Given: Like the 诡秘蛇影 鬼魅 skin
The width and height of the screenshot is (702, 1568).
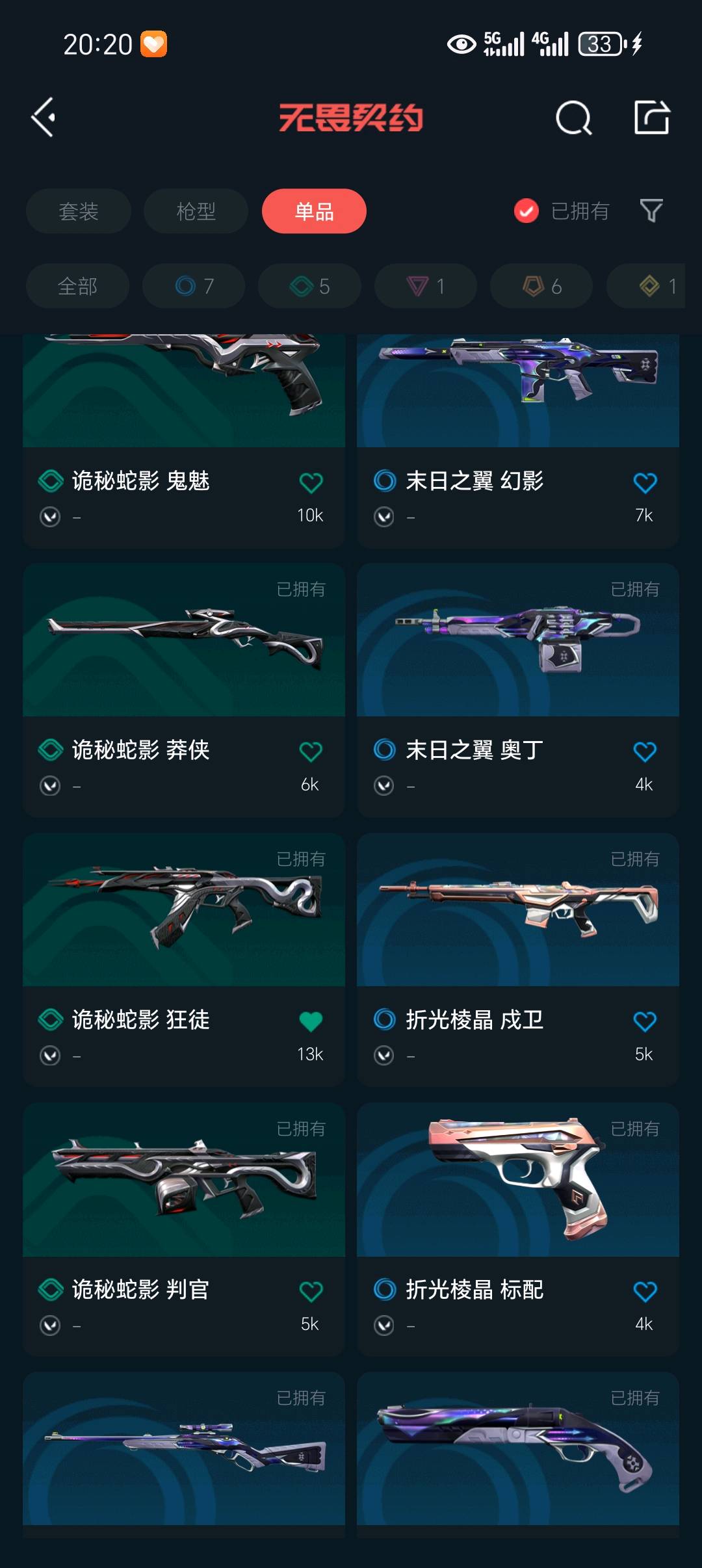Looking at the screenshot, I should (311, 483).
